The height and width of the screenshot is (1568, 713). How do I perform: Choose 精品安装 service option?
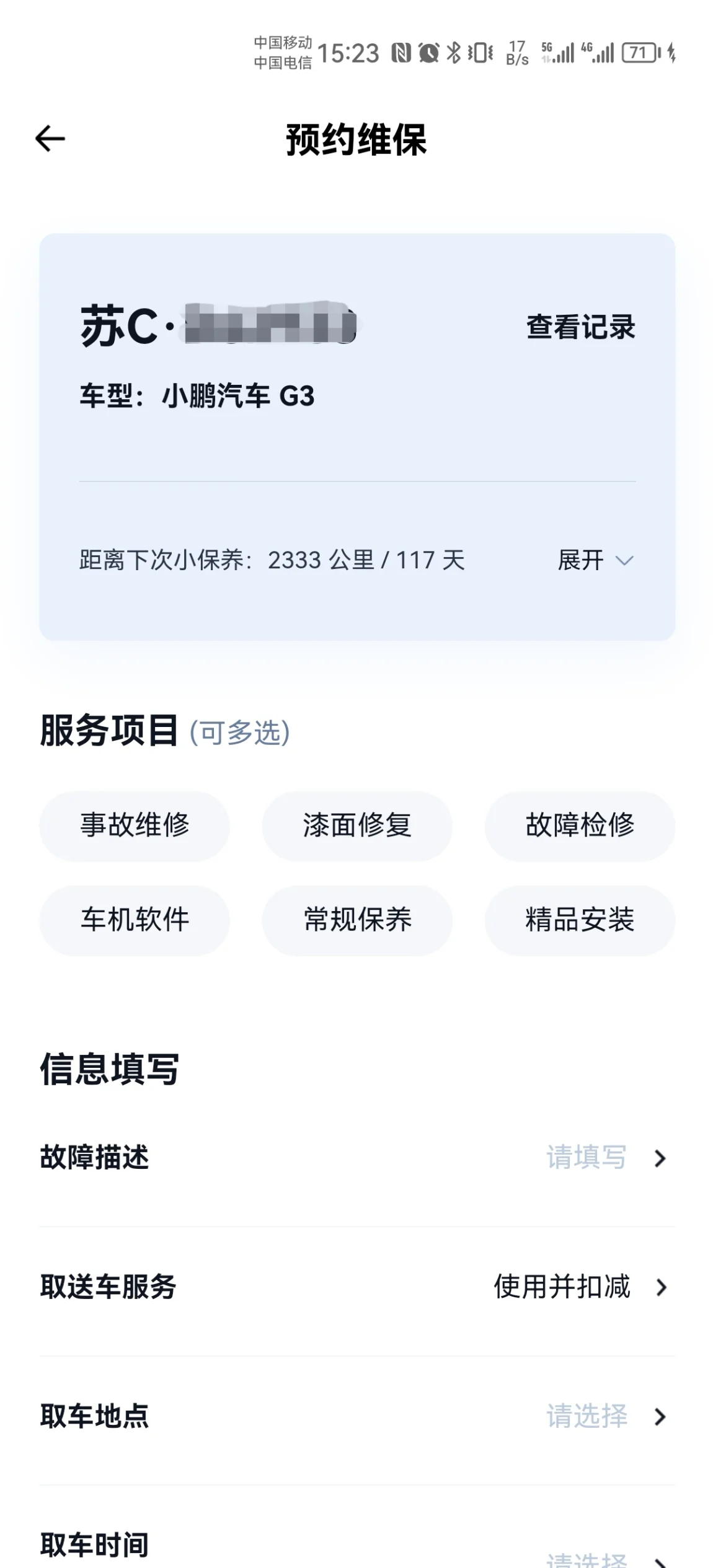click(x=580, y=920)
